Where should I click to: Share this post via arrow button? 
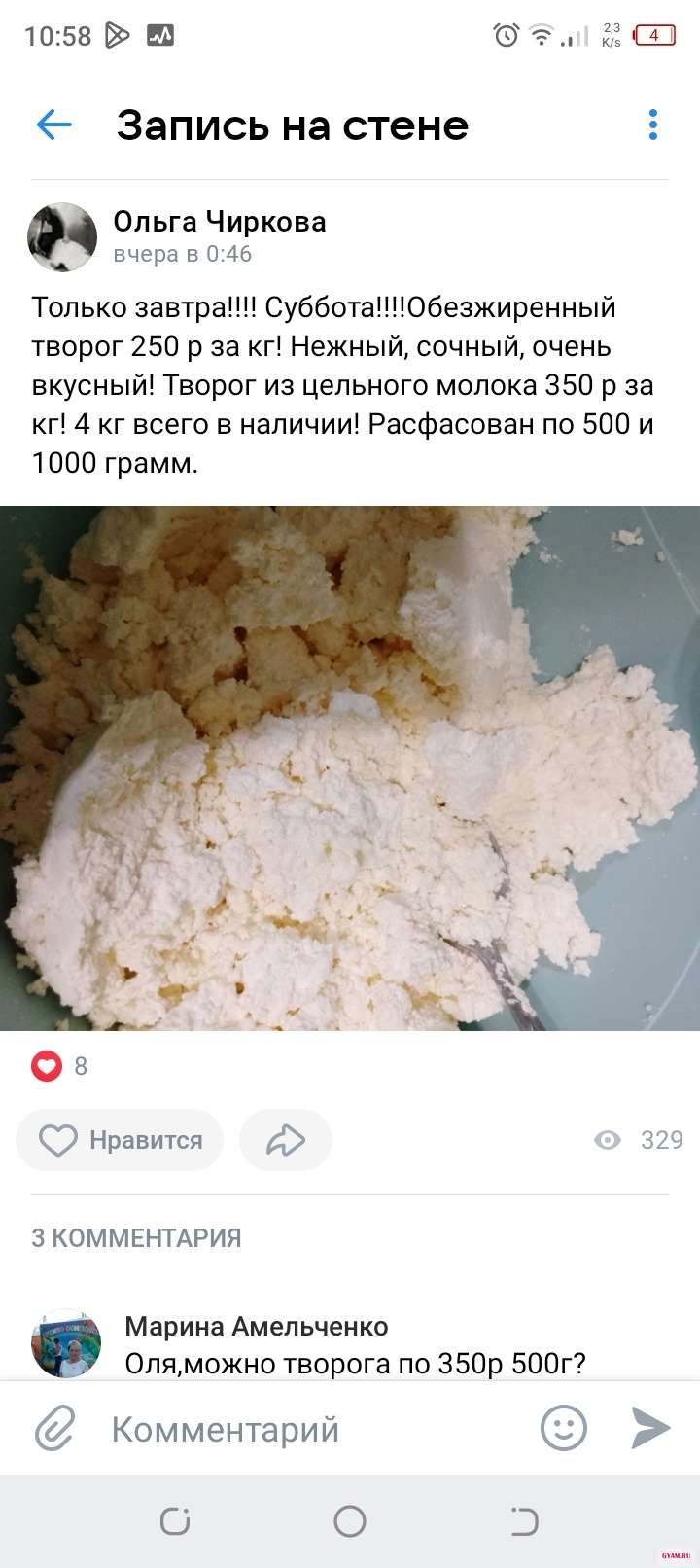(285, 1140)
